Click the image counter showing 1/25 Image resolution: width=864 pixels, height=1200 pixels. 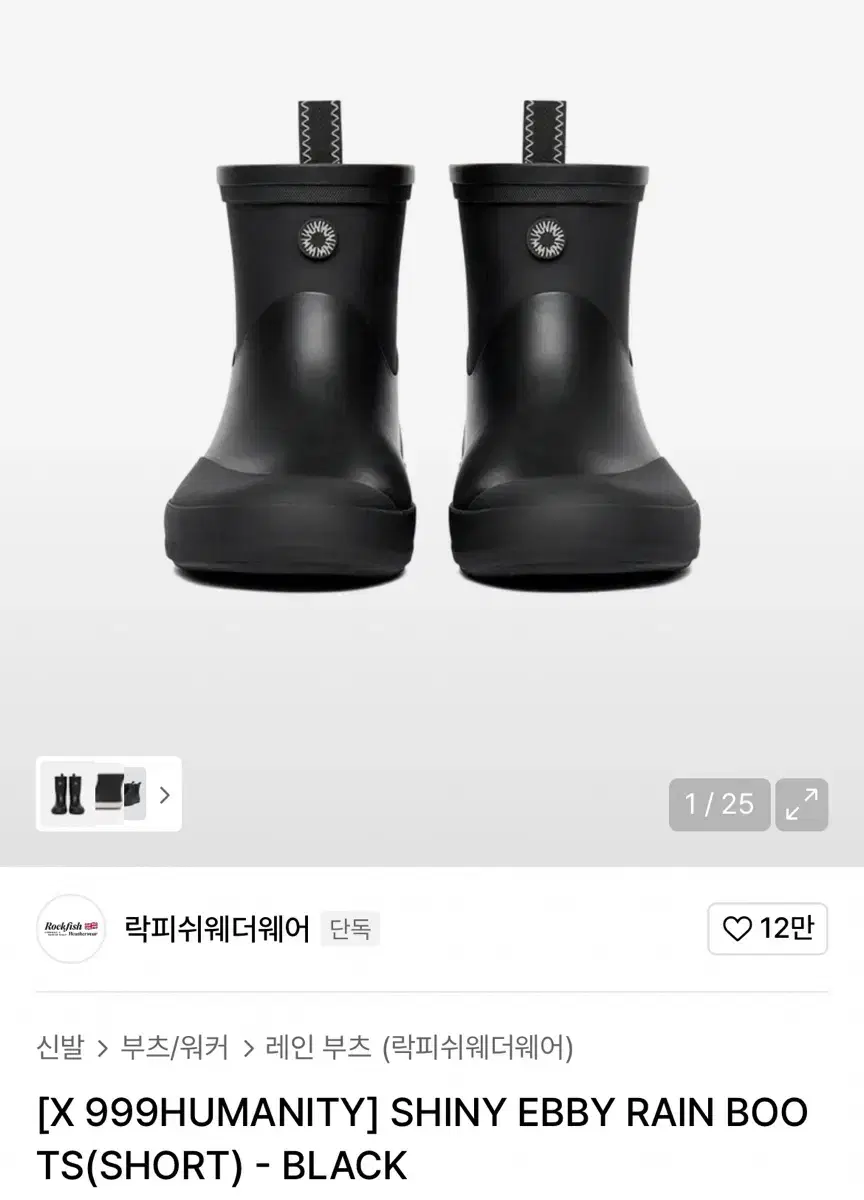[719, 804]
